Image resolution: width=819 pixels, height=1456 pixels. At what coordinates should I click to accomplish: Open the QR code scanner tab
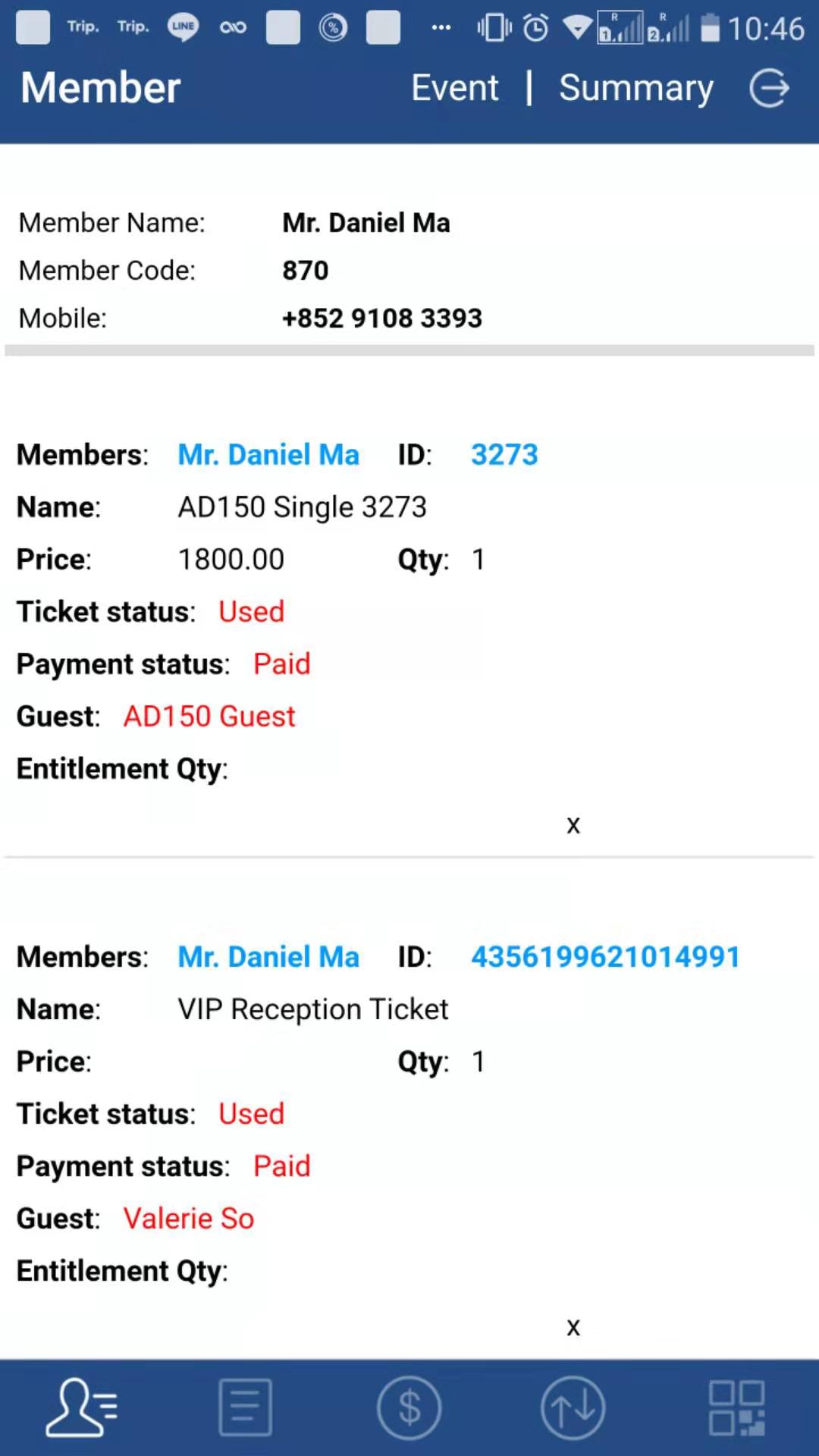coord(737,1407)
